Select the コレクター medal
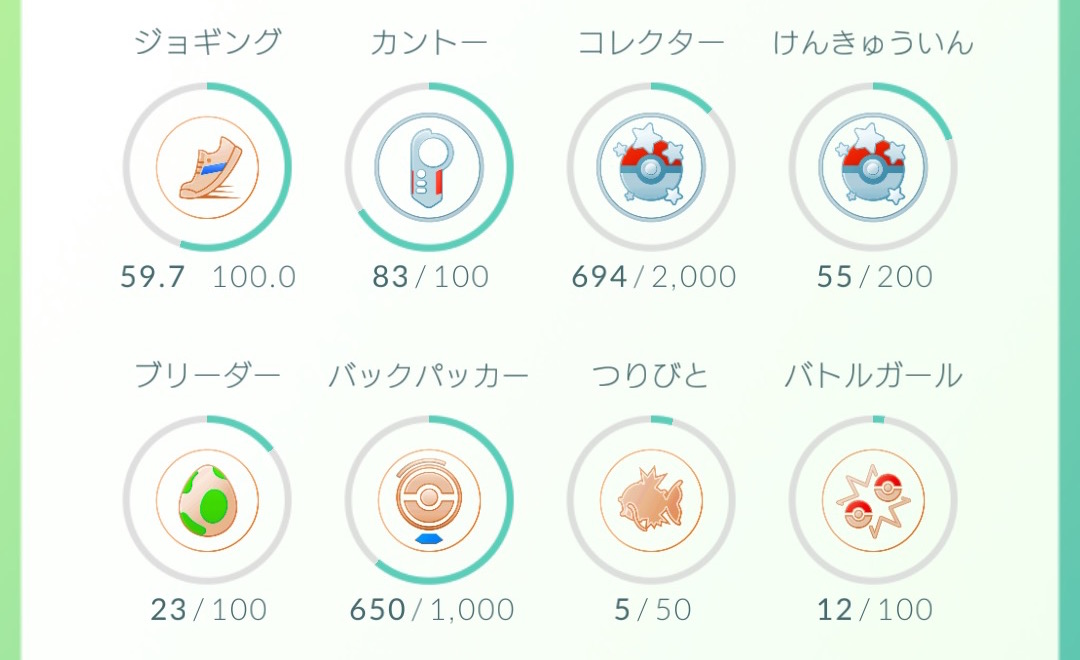This screenshot has width=1080, height=660. (x=651, y=167)
